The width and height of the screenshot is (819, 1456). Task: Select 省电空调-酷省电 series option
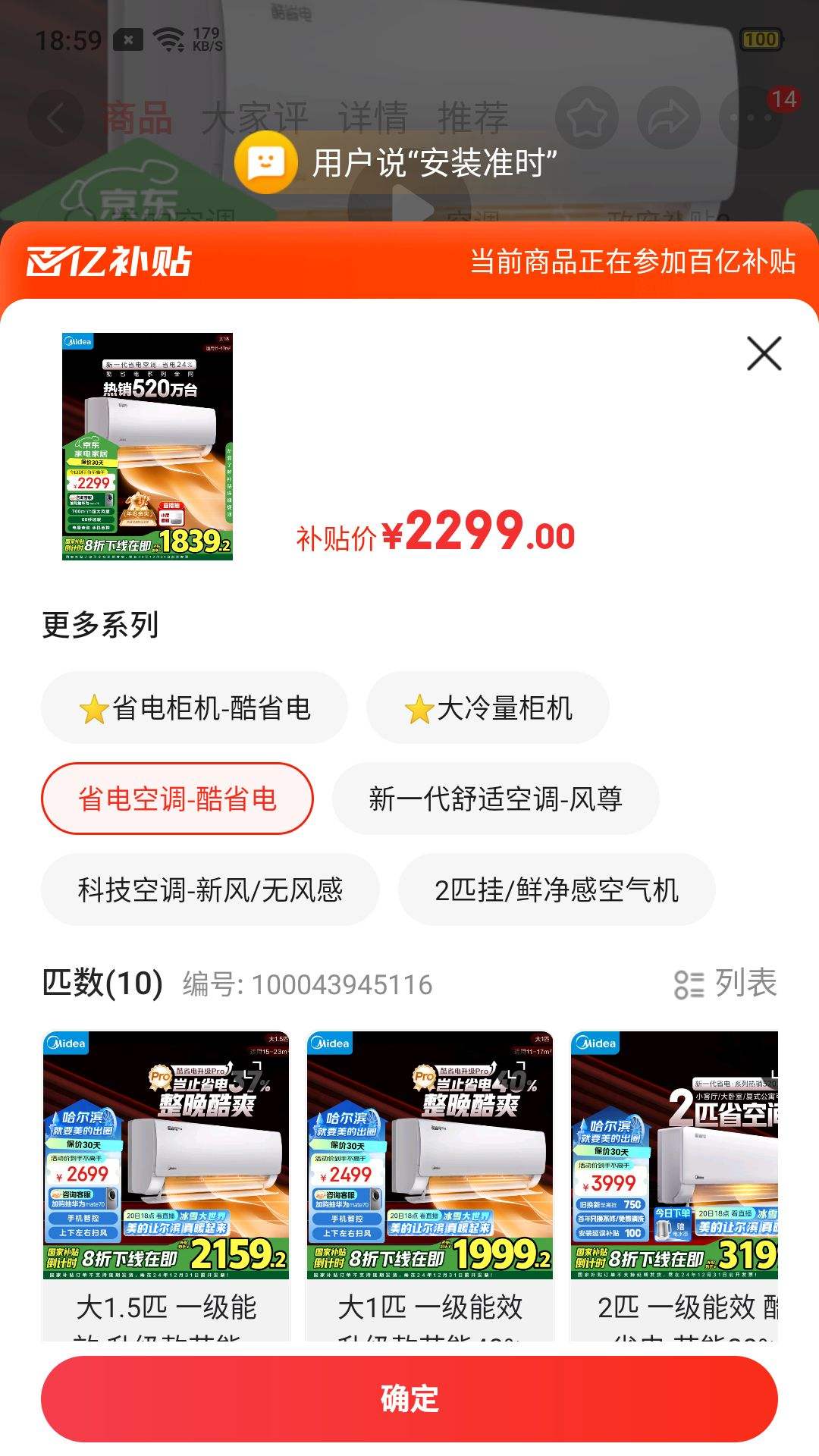click(177, 799)
